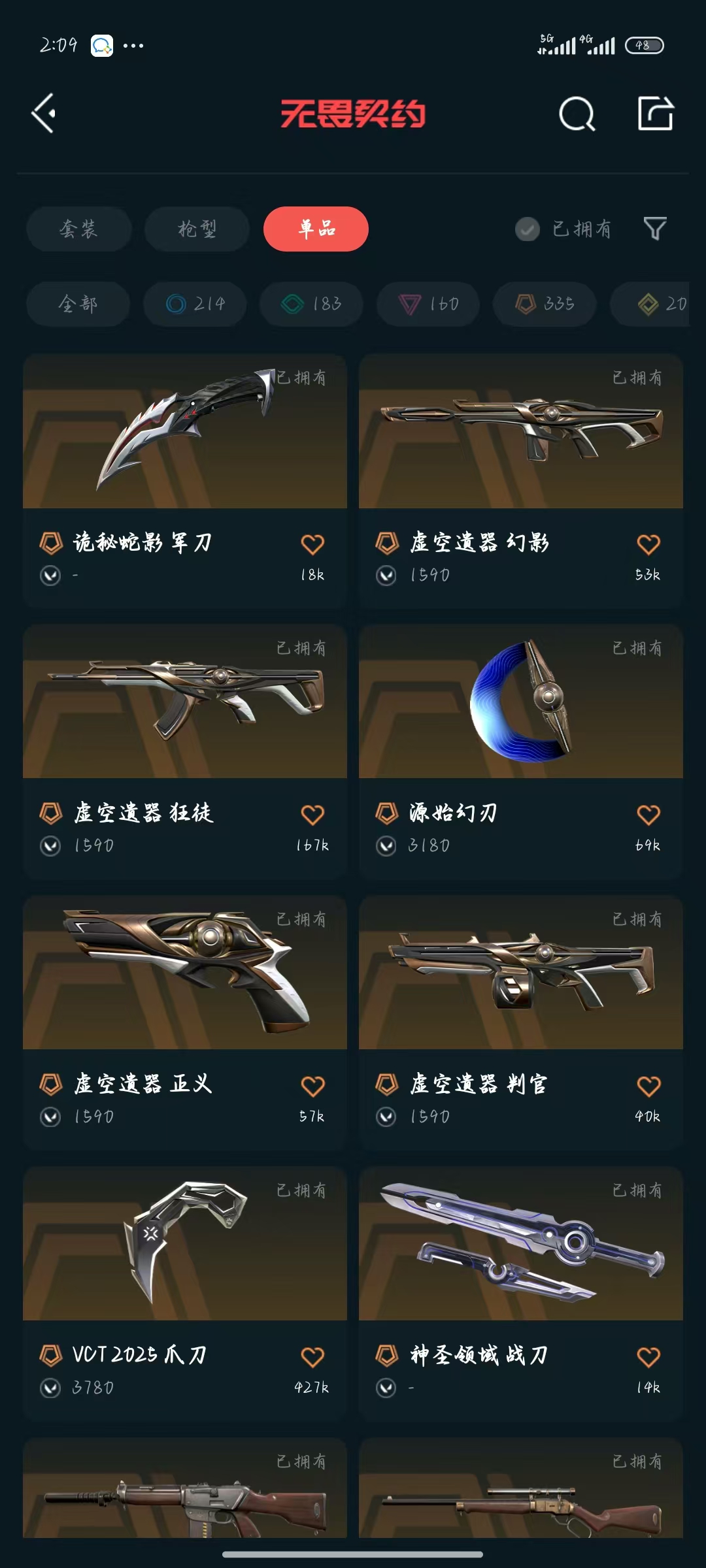Filter by the 183 rarity chip
The height and width of the screenshot is (1568, 706).
(311, 304)
